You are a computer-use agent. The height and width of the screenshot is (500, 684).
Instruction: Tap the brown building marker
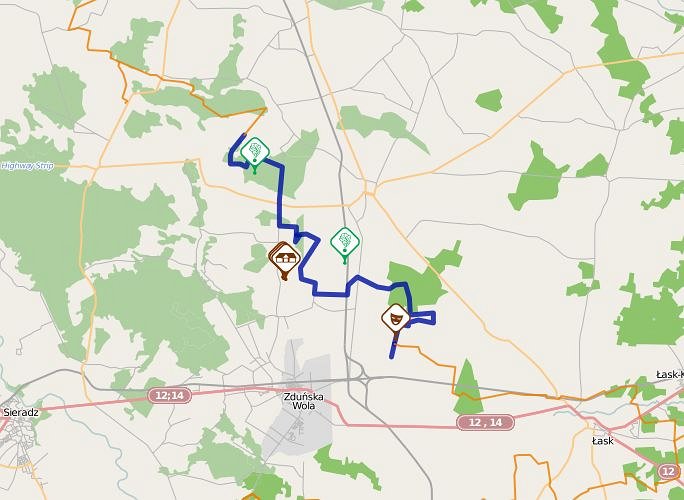[285, 258]
